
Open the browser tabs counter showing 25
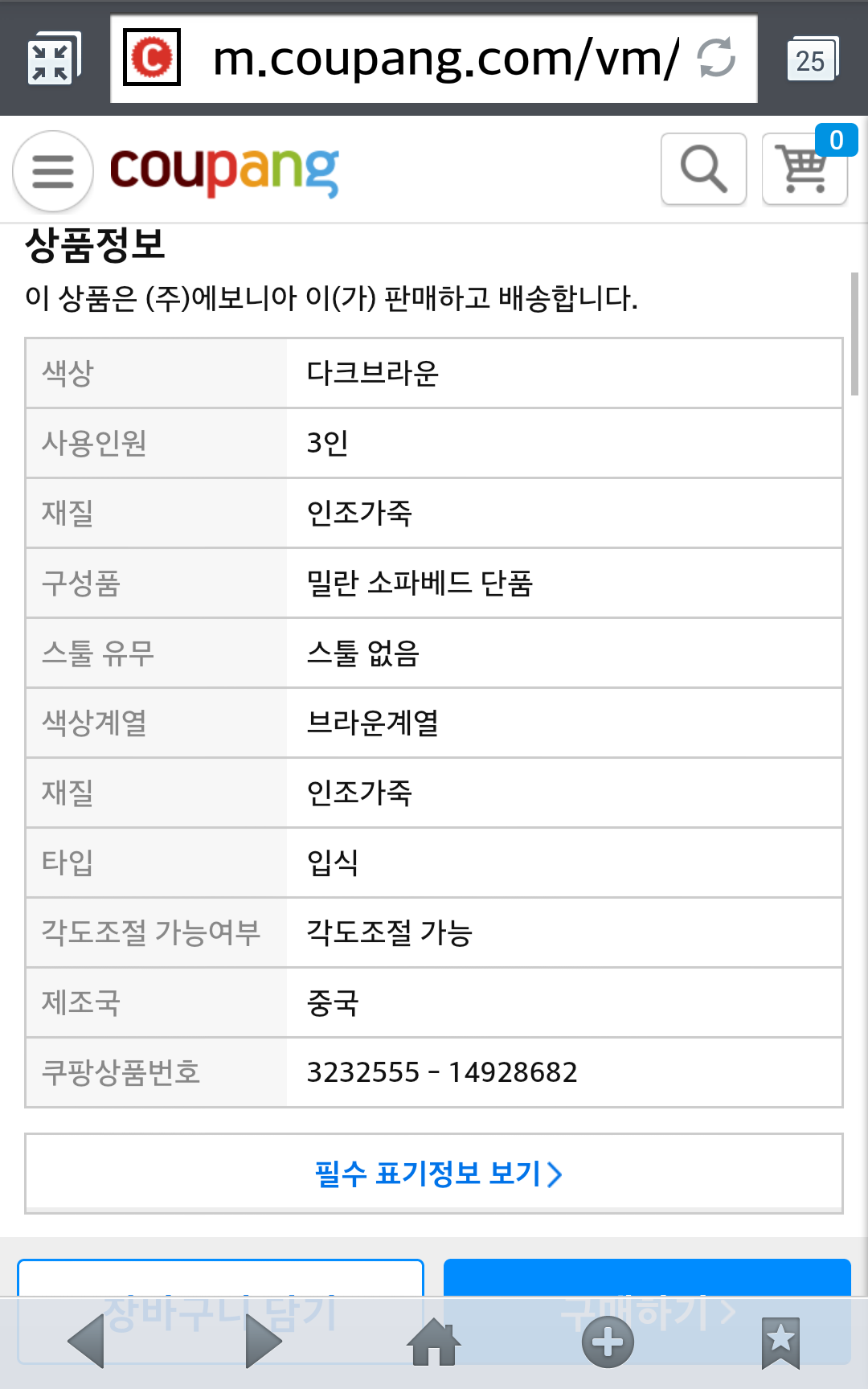tap(811, 60)
